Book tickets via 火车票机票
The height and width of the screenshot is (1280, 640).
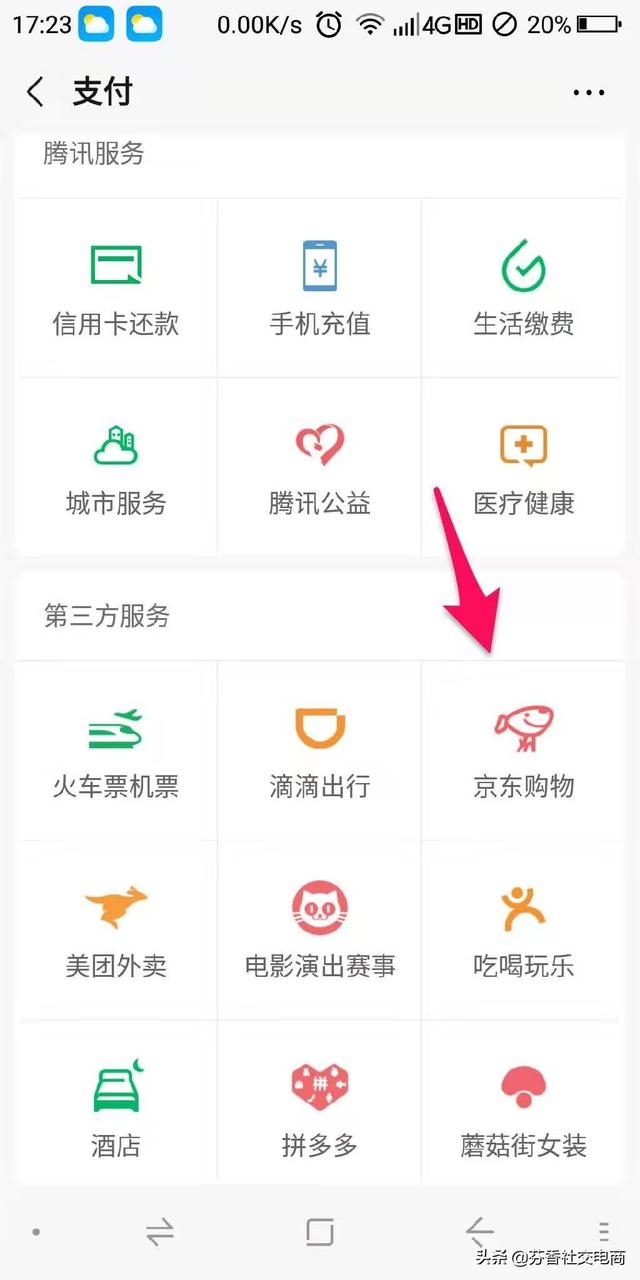tap(116, 750)
